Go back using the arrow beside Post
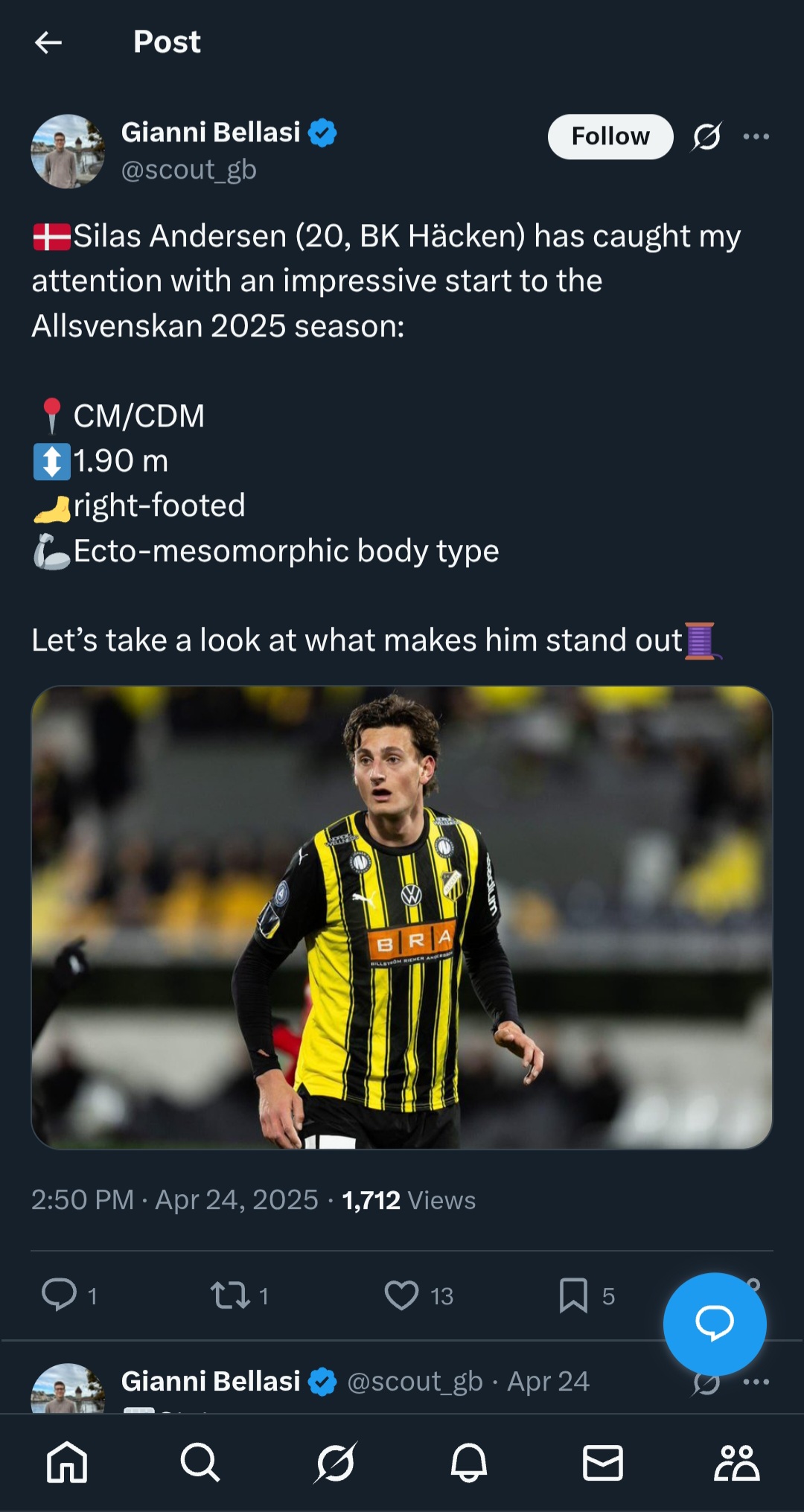804x1512 pixels. point(48,42)
